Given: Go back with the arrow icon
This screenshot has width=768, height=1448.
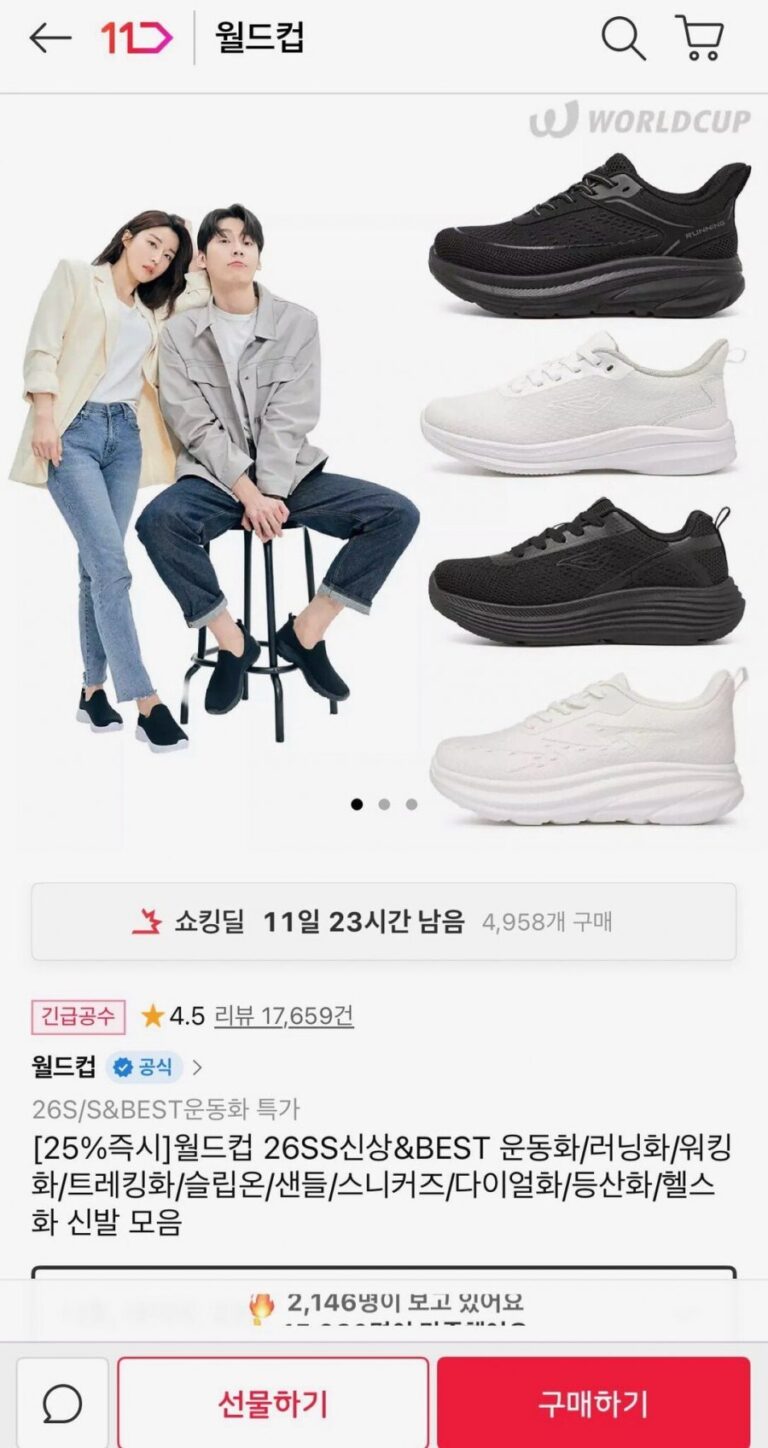Looking at the screenshot, I should click(x=50, y=39).
